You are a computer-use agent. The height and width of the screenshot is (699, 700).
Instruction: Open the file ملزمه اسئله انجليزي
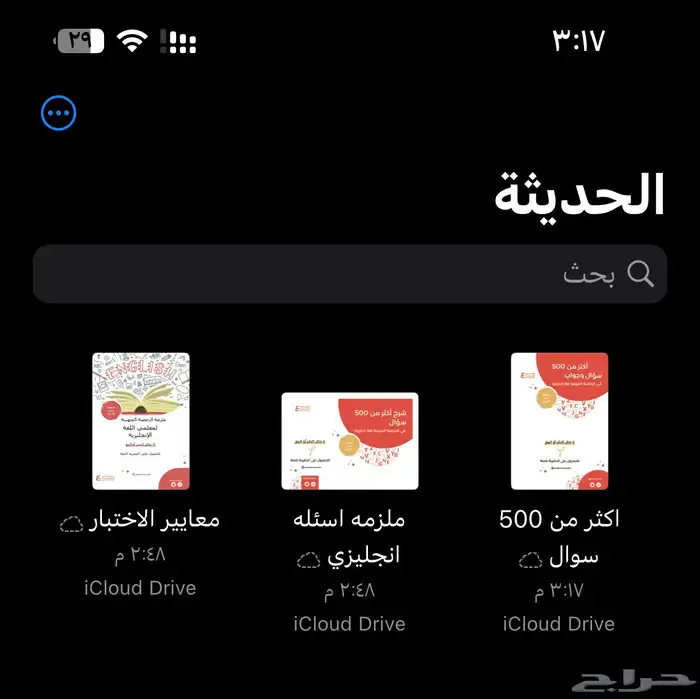[x=350, y=441]
